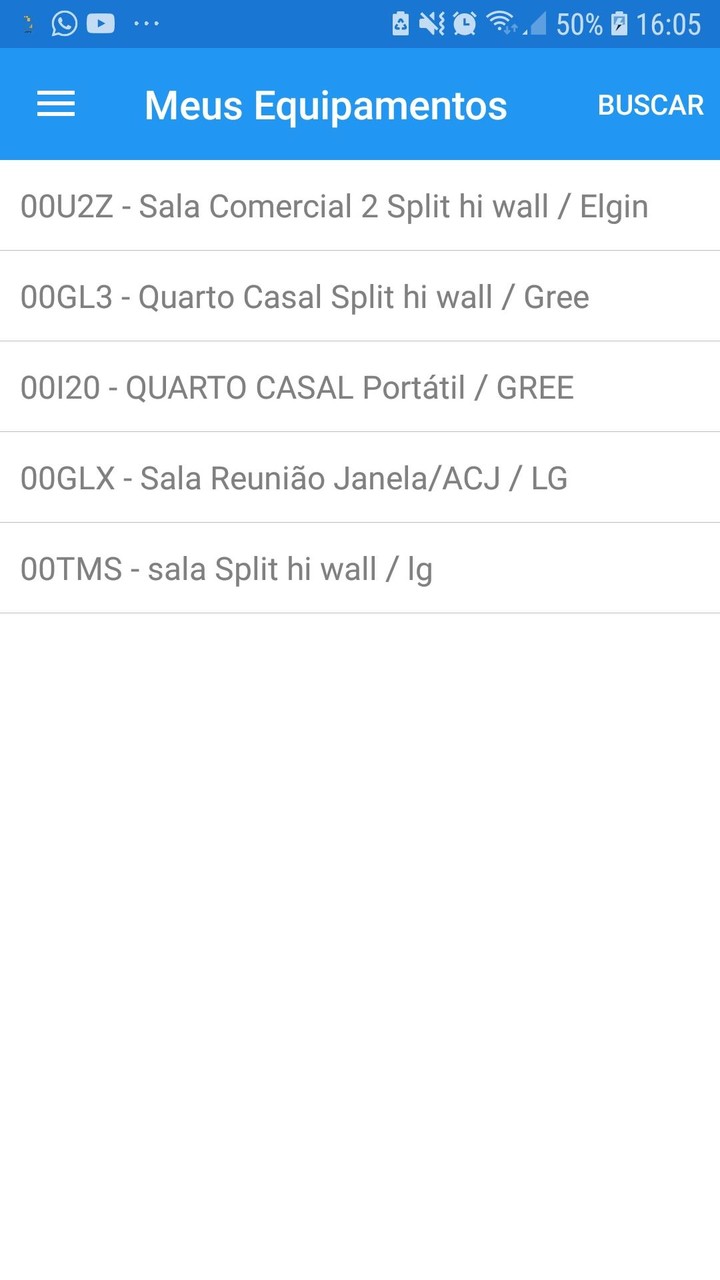
Task: Select equipment 00GLX Sala Reunião Janela
Action: 294,478
